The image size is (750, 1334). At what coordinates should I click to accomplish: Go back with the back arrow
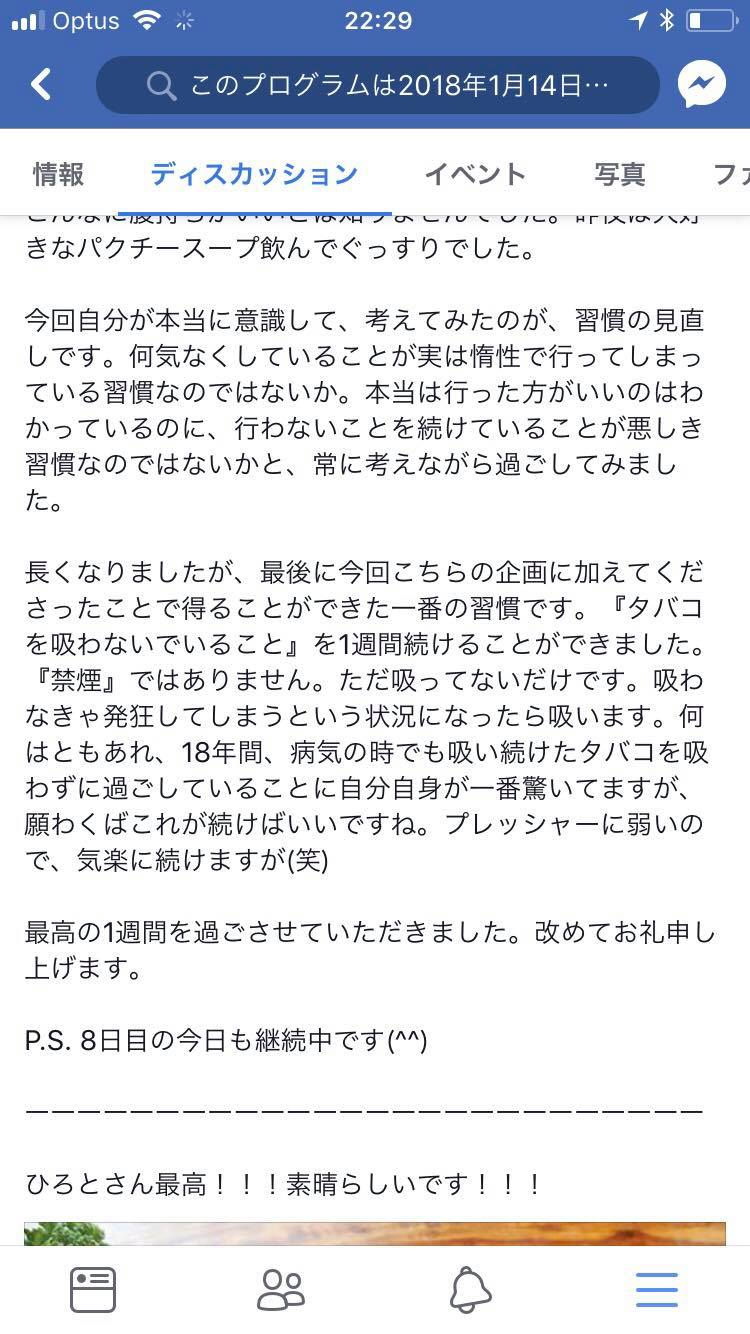(x=41, y=85)
